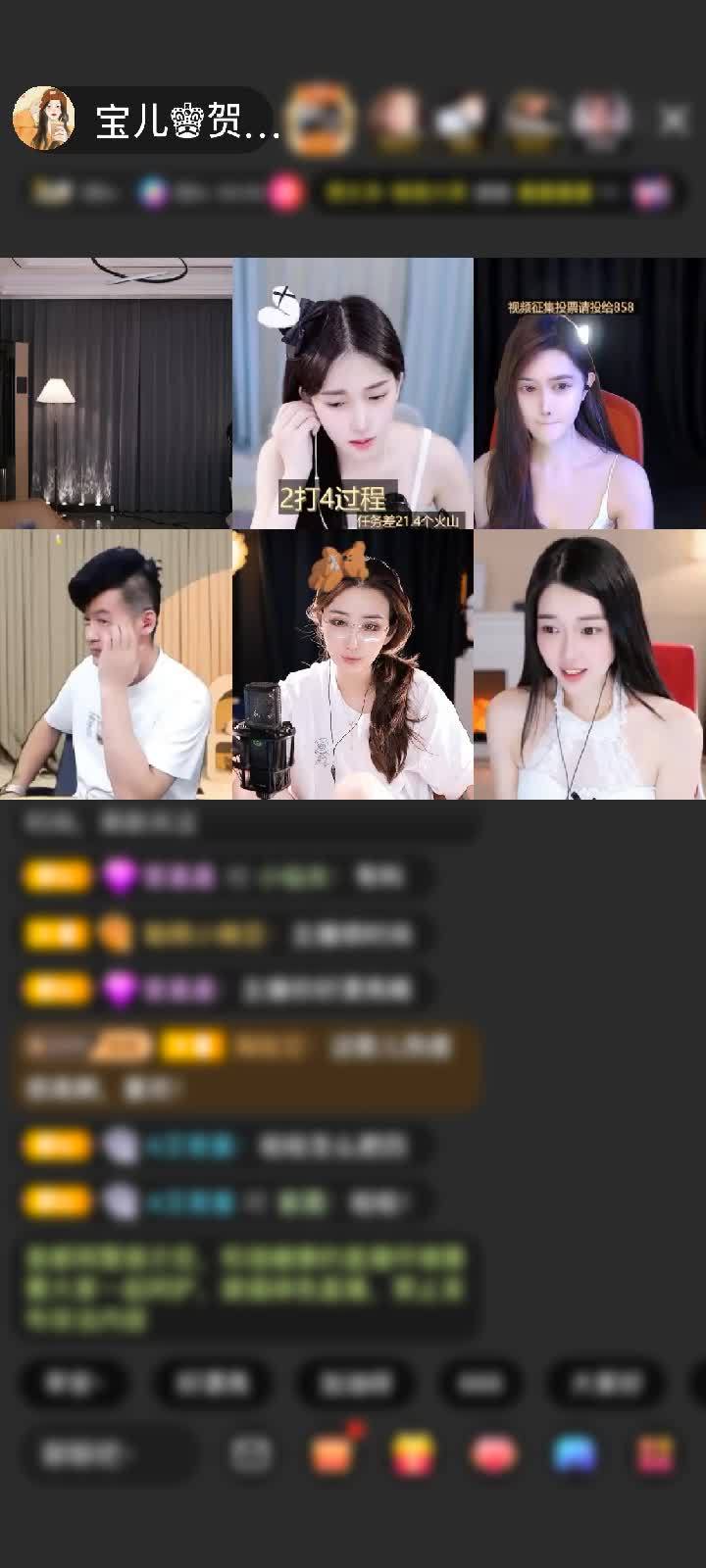The image size is (706, 1568).
Task: Close the live stream room
Action: point(674,121)
